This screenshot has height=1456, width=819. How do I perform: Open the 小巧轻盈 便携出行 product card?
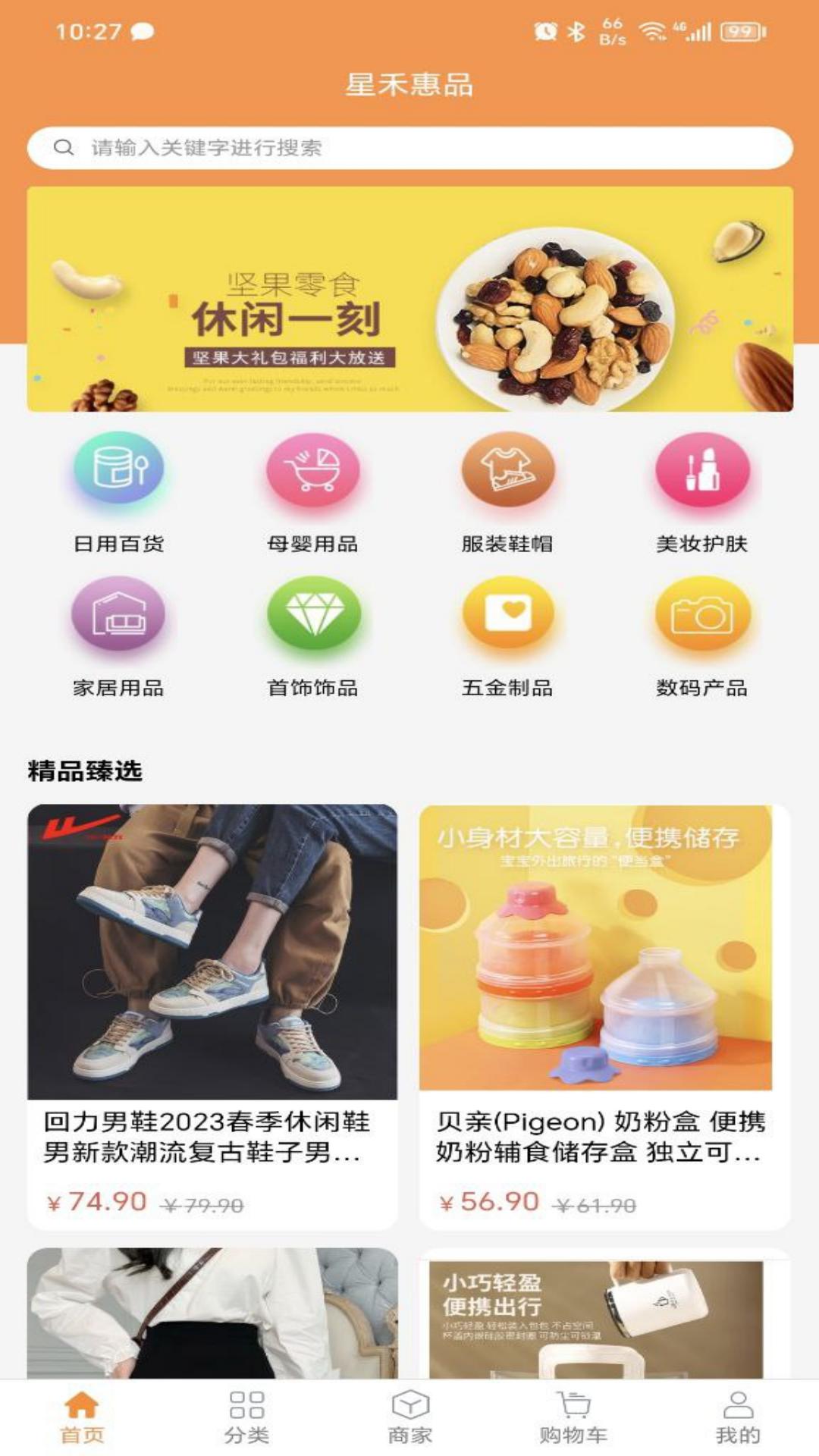click(x=604, y=1313)
